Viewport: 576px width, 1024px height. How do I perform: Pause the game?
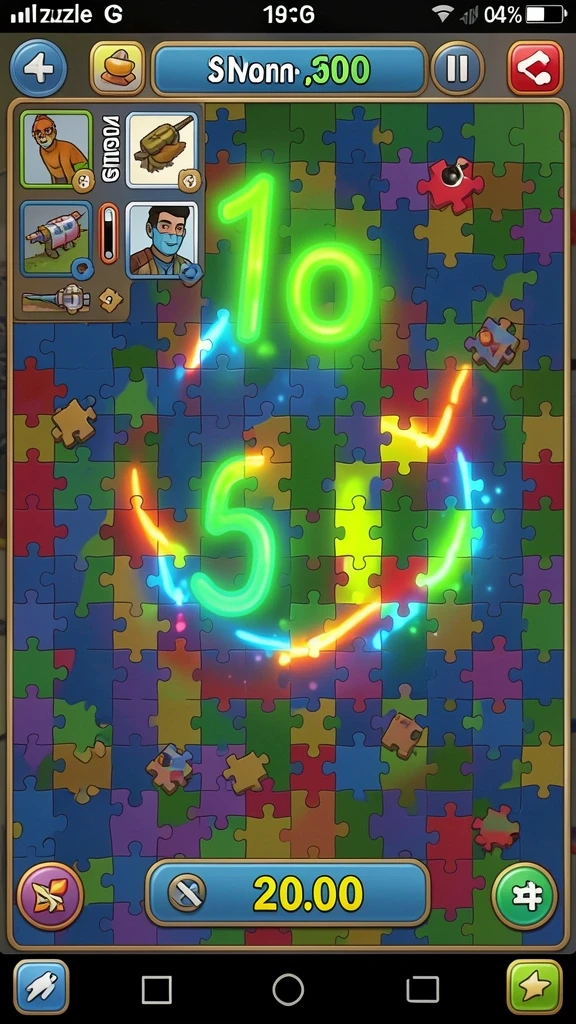[x=458, y=69]
